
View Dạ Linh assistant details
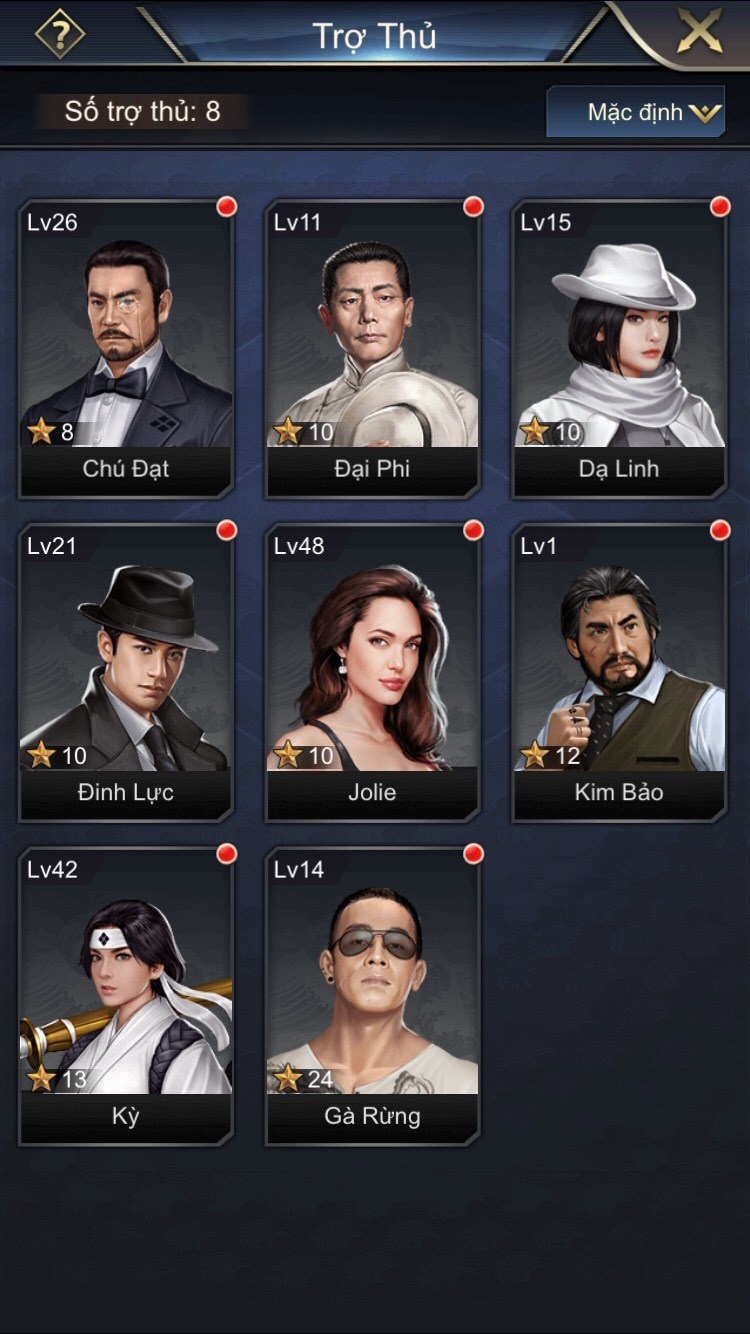(620, 349)
